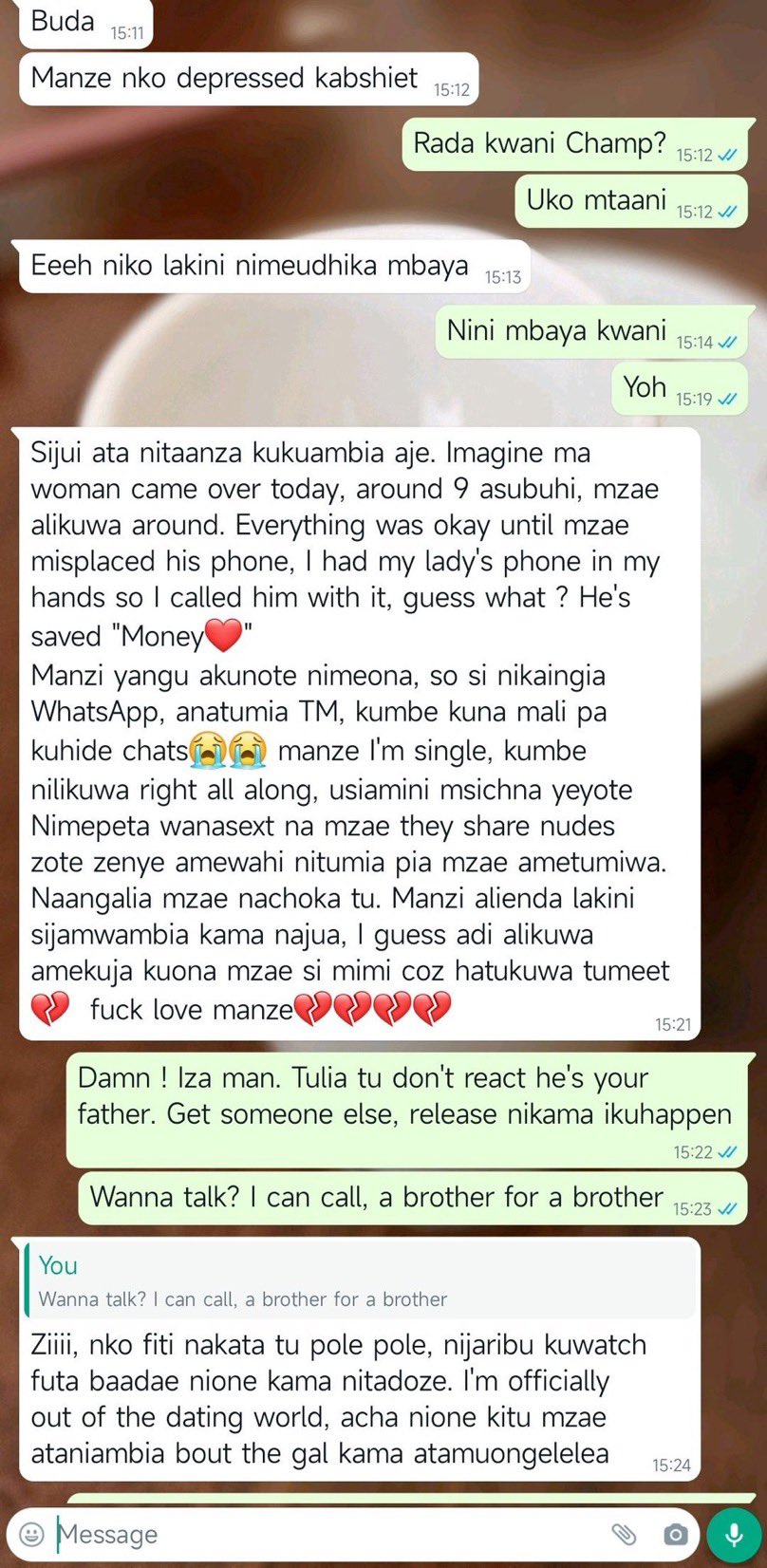Image resolution: width=767 pixels, height=1568 pixels.
Task: Open the emoji picker
Action: (x=31, y=1534)
